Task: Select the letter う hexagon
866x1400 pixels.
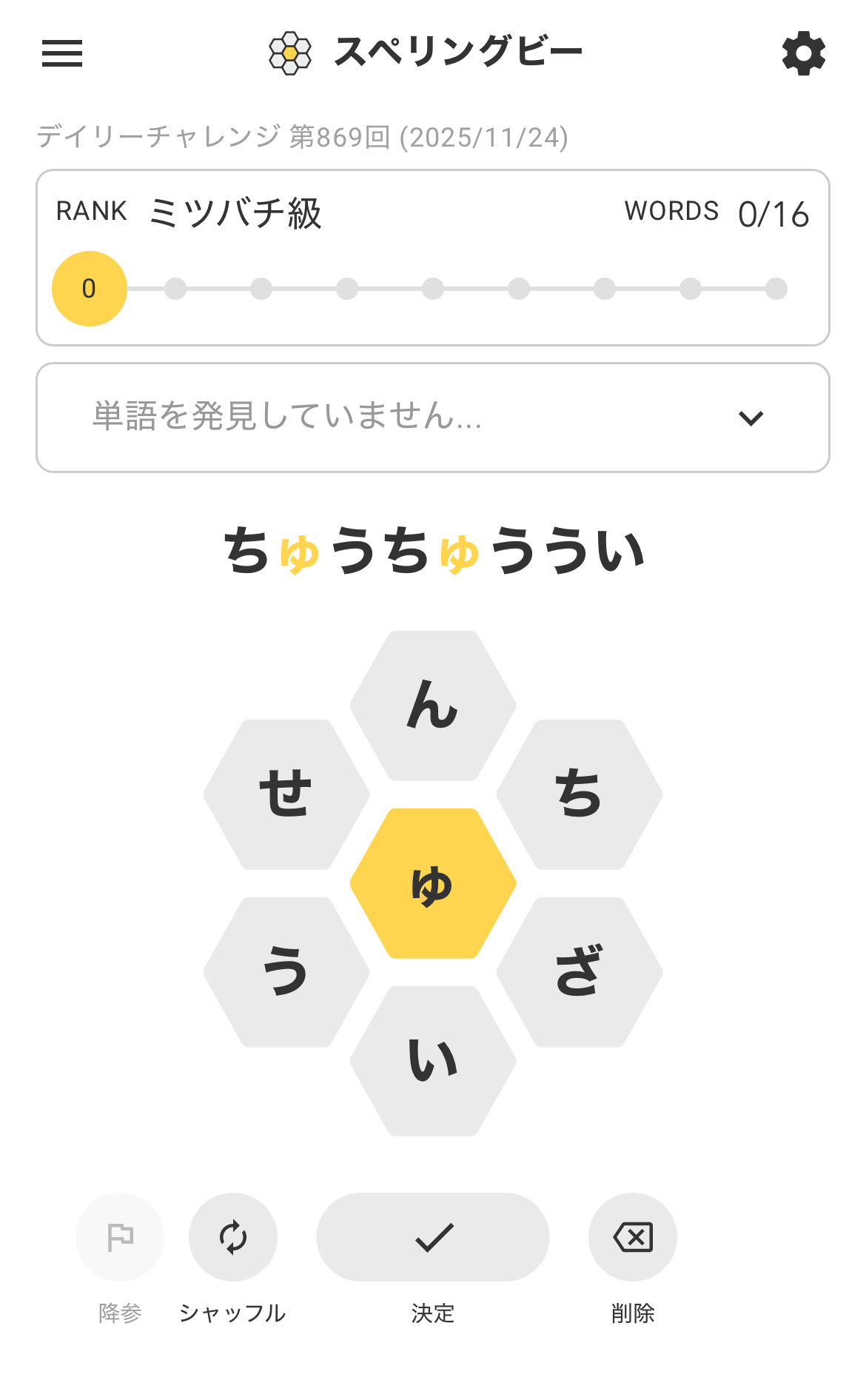Action: coord(286,972)
